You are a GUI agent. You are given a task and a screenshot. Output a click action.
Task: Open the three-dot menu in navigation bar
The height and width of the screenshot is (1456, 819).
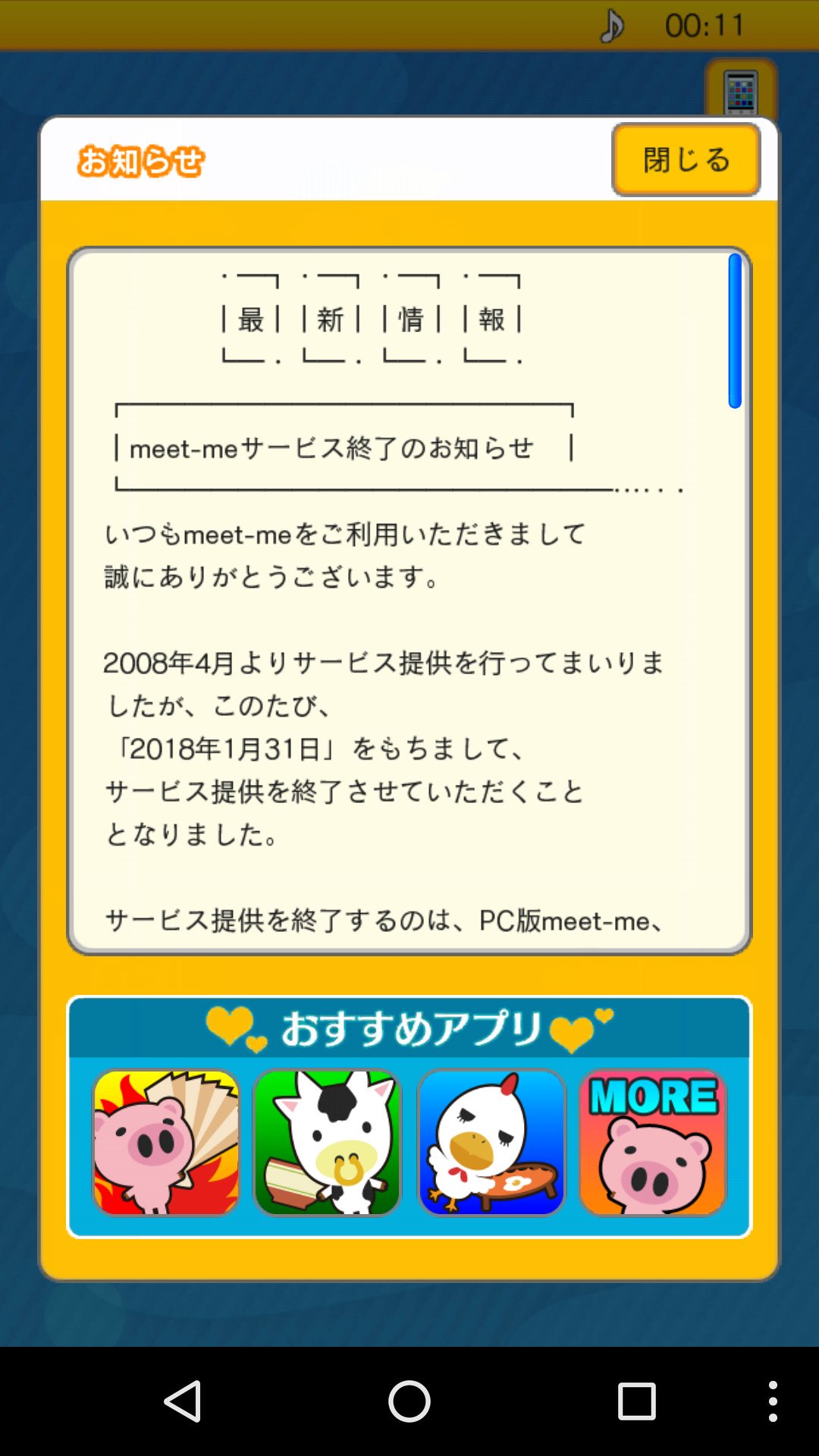tap(772, 1401)
